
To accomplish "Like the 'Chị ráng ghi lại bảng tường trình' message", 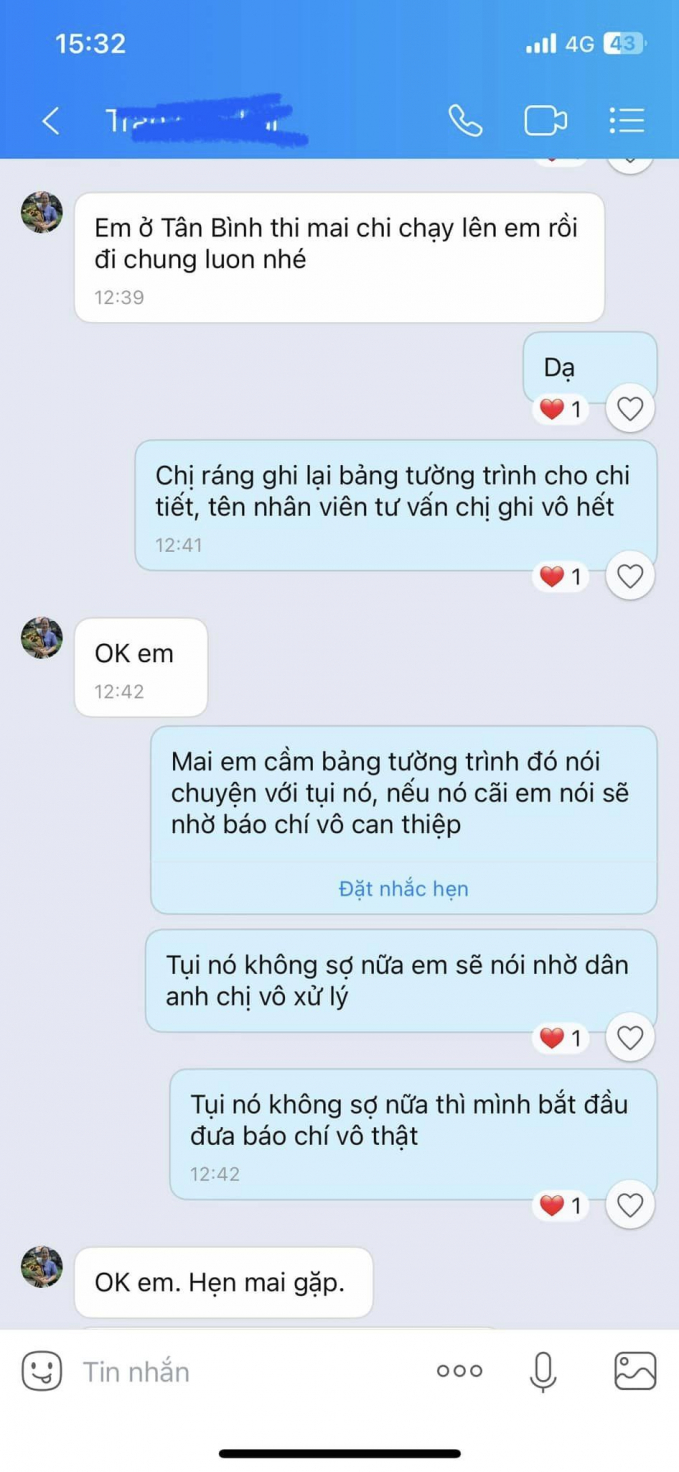I will pyautogui.click(x=630, y=576).
